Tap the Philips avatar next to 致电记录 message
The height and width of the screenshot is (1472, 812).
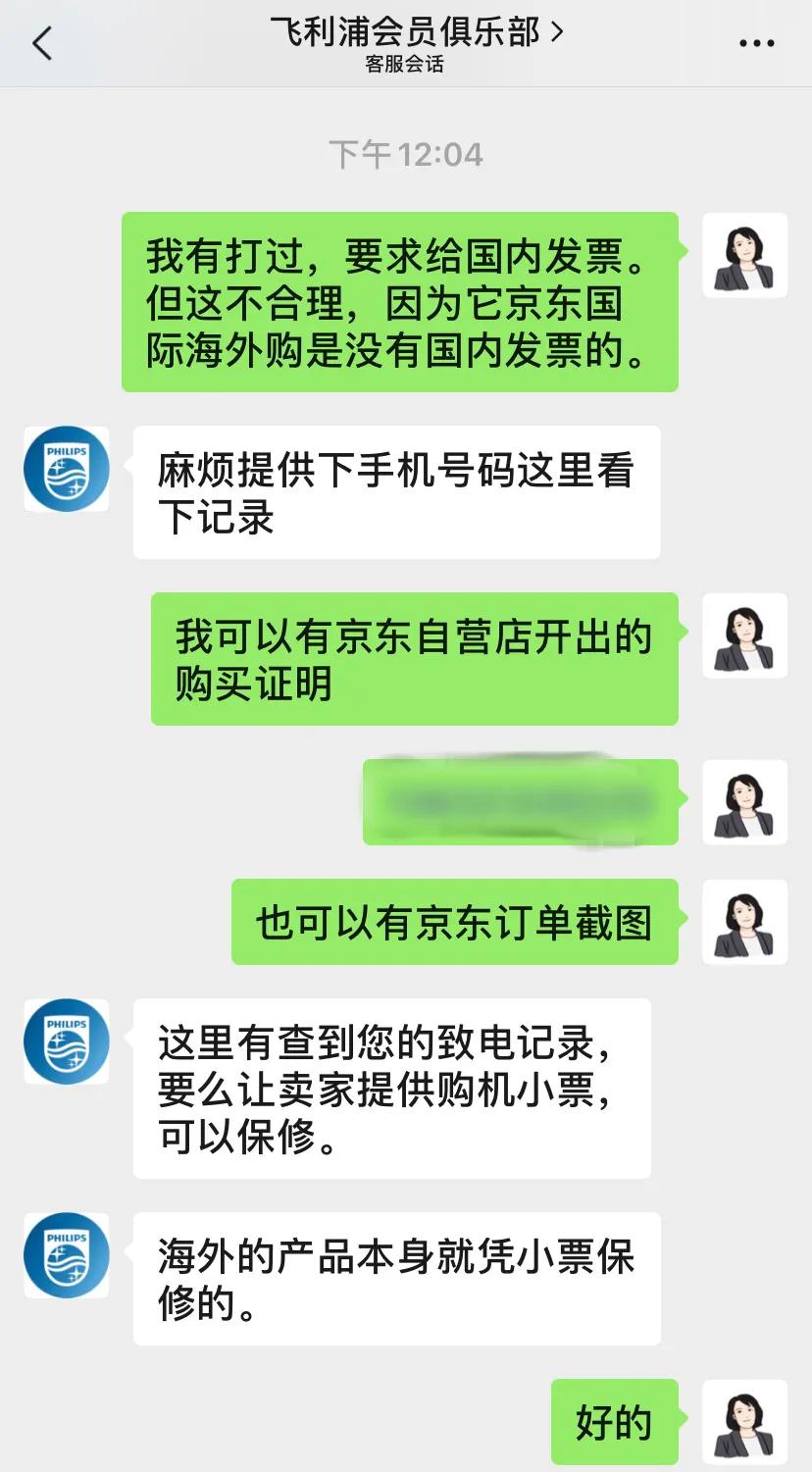tap(65, 1041)
